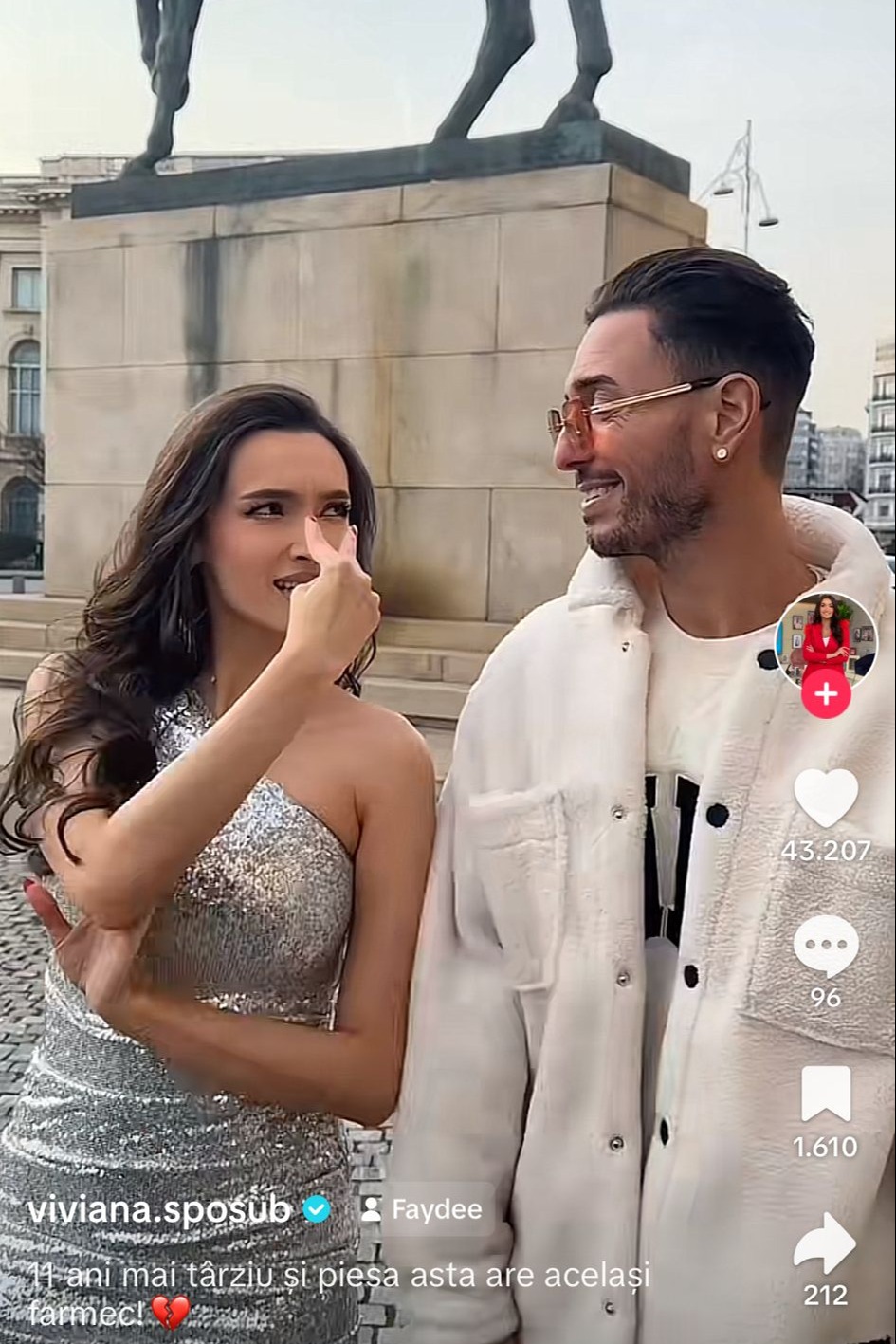Open the comments on this video
This screenshot has width=896, height=1344.
[x=825, y=946]
